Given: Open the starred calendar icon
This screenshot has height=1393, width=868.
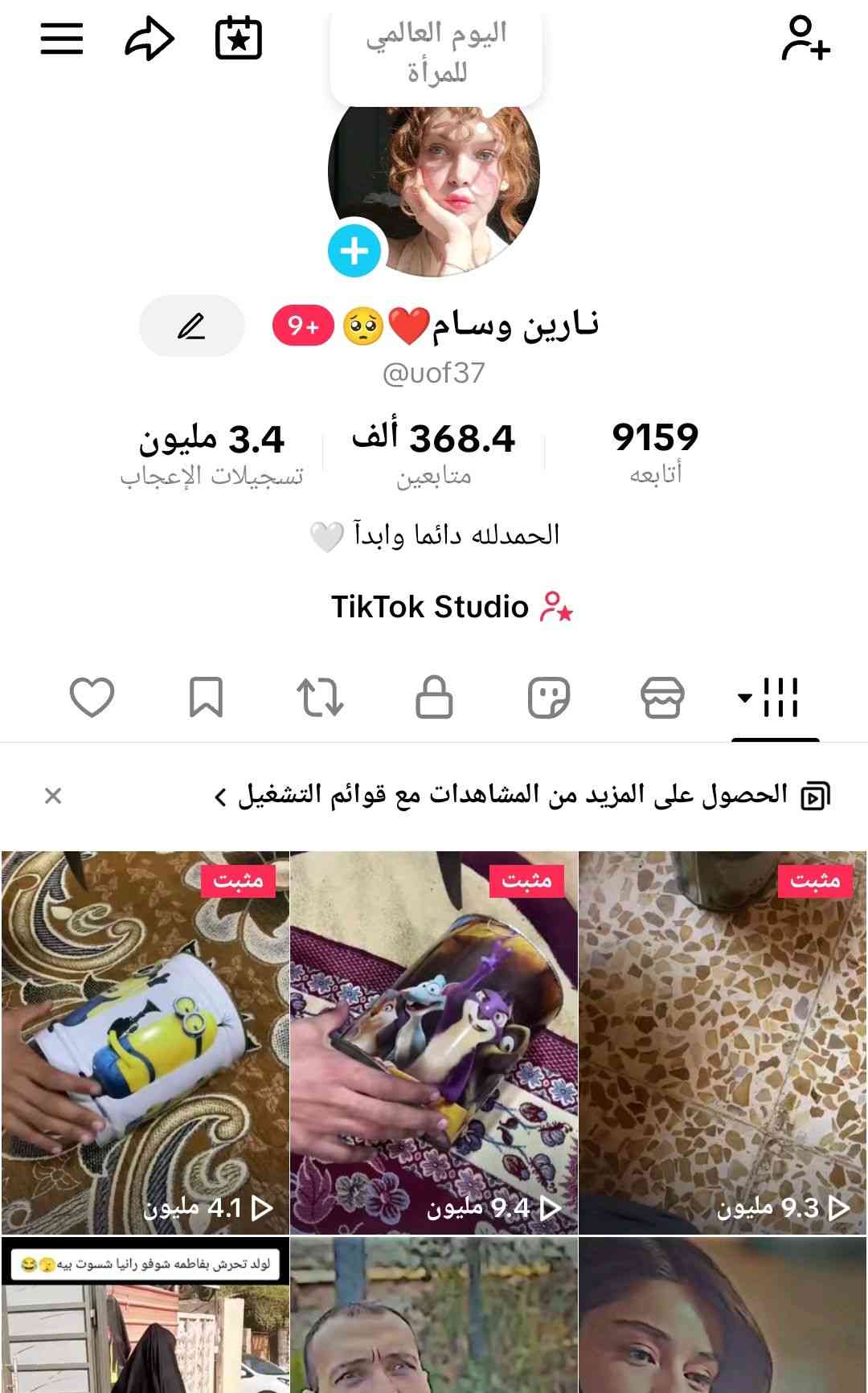Looking at the screenshot, I should coord(239,39).
